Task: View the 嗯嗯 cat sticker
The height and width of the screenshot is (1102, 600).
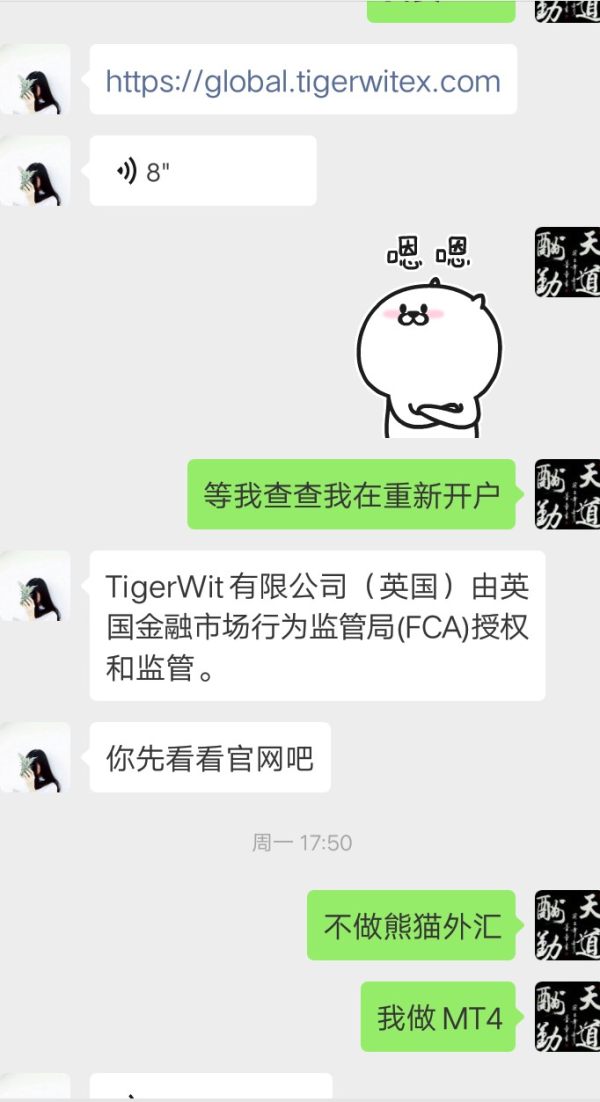Action: [x=430, y=336]
